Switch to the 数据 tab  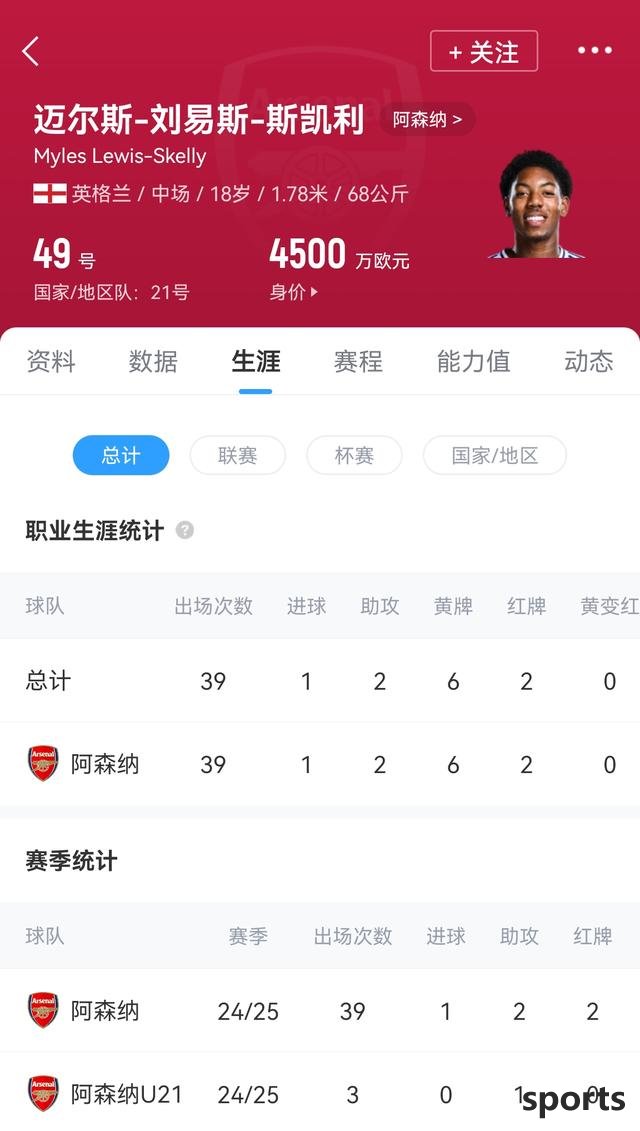coord(153,361)
